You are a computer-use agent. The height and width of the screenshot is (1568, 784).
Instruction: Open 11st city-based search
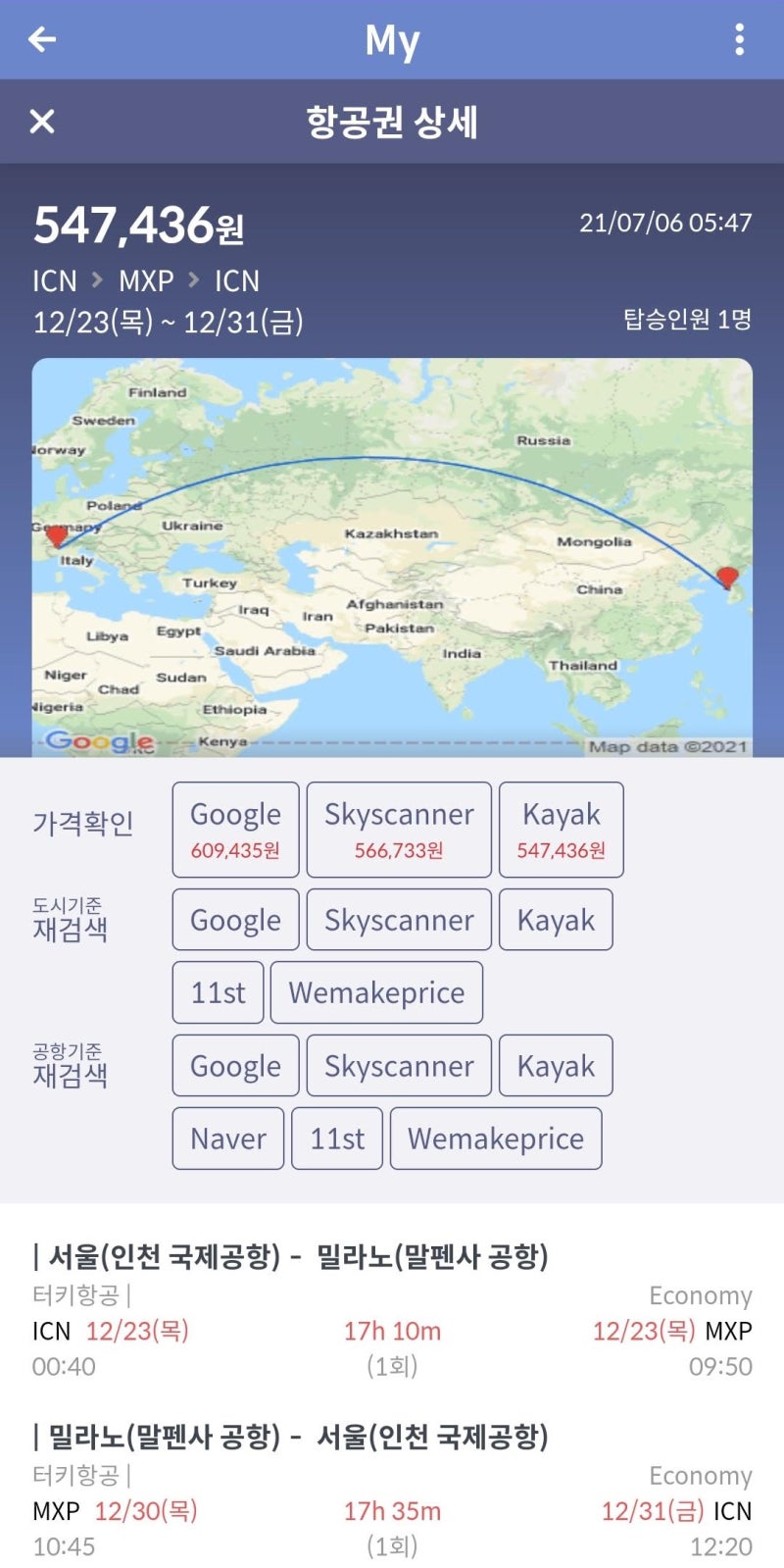coord(218,992)
